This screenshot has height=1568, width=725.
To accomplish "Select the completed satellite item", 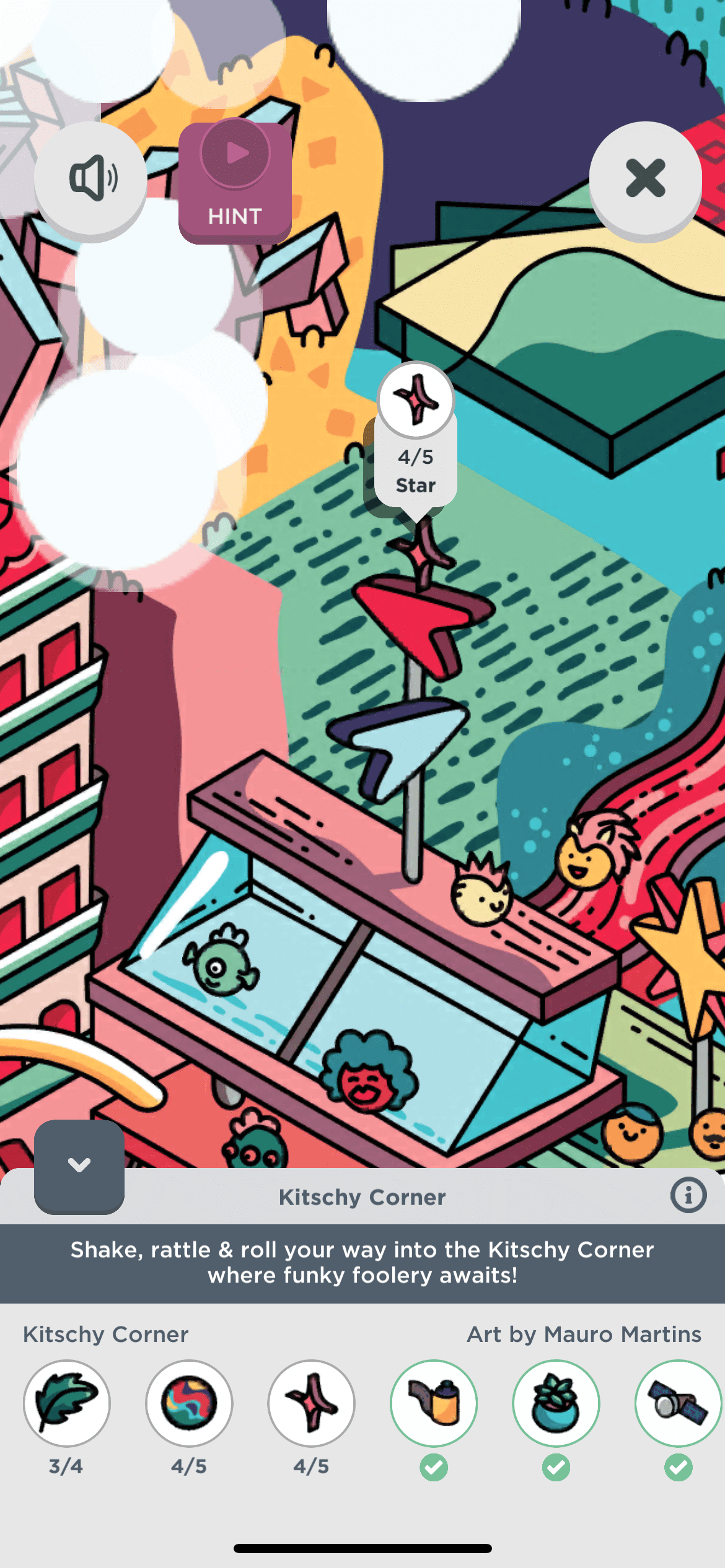I will (678, 1403).
